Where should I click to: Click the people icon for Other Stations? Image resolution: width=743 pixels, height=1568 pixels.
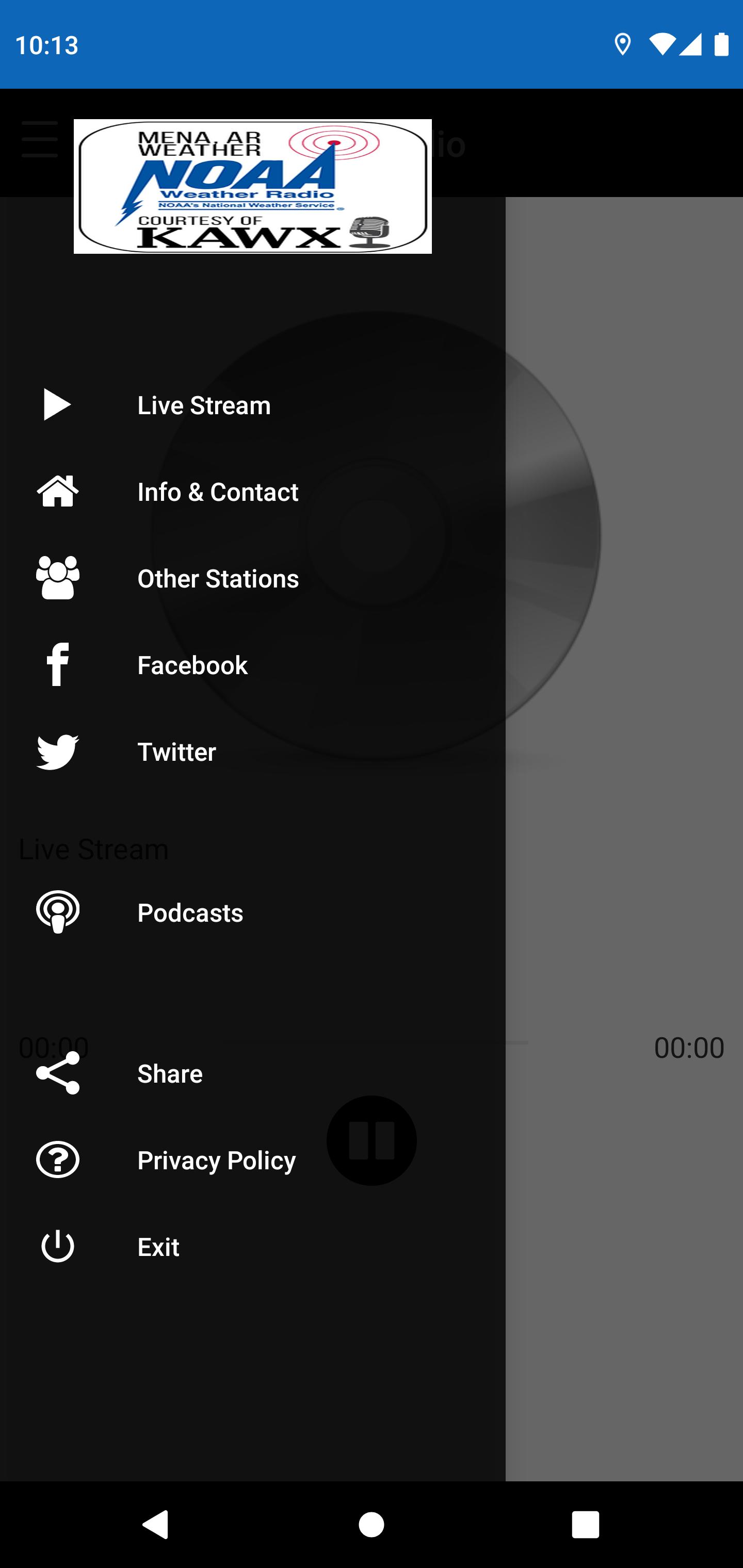point(58,578)
